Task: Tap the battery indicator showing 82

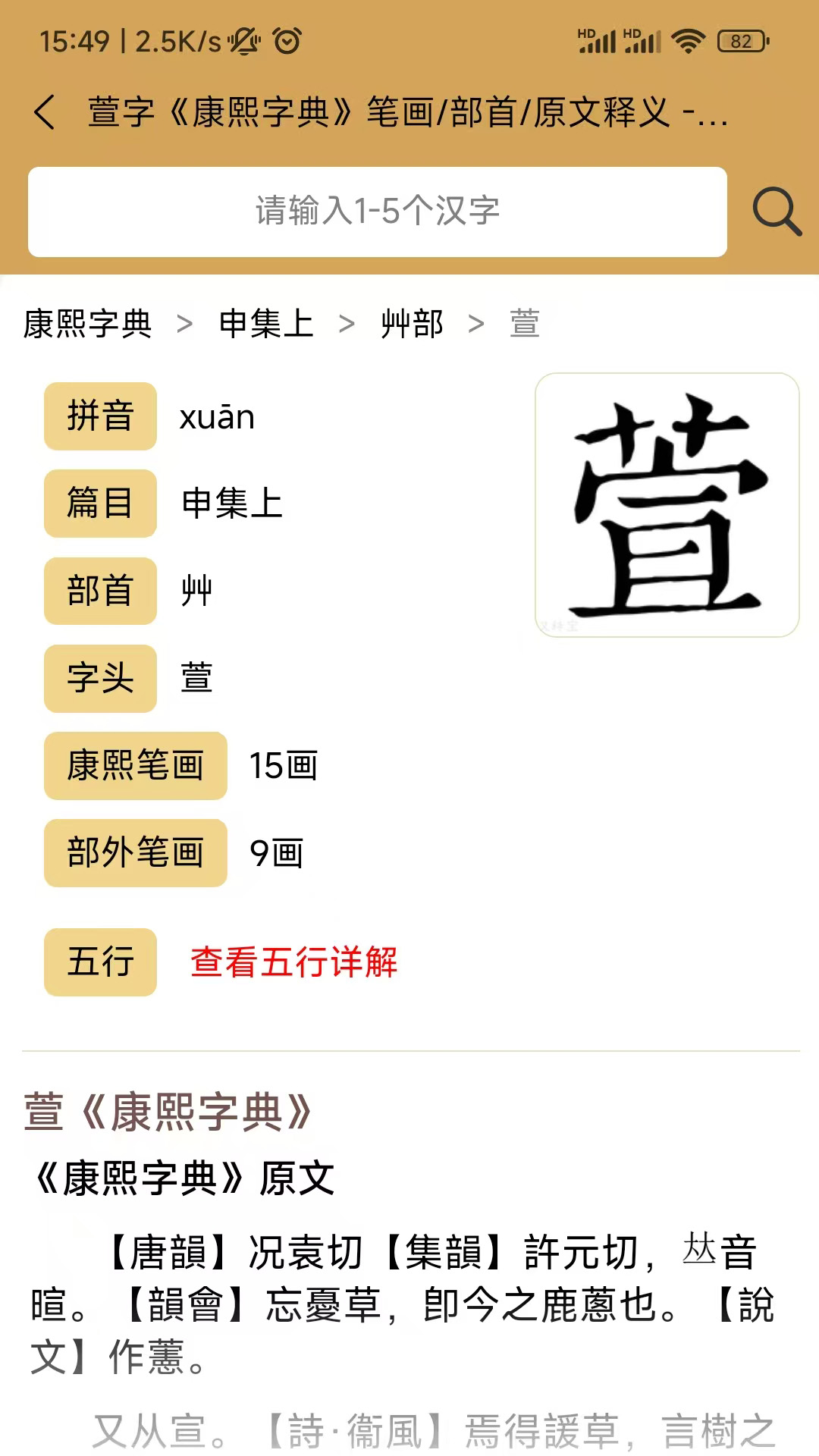Action: [x=739, y=43]
